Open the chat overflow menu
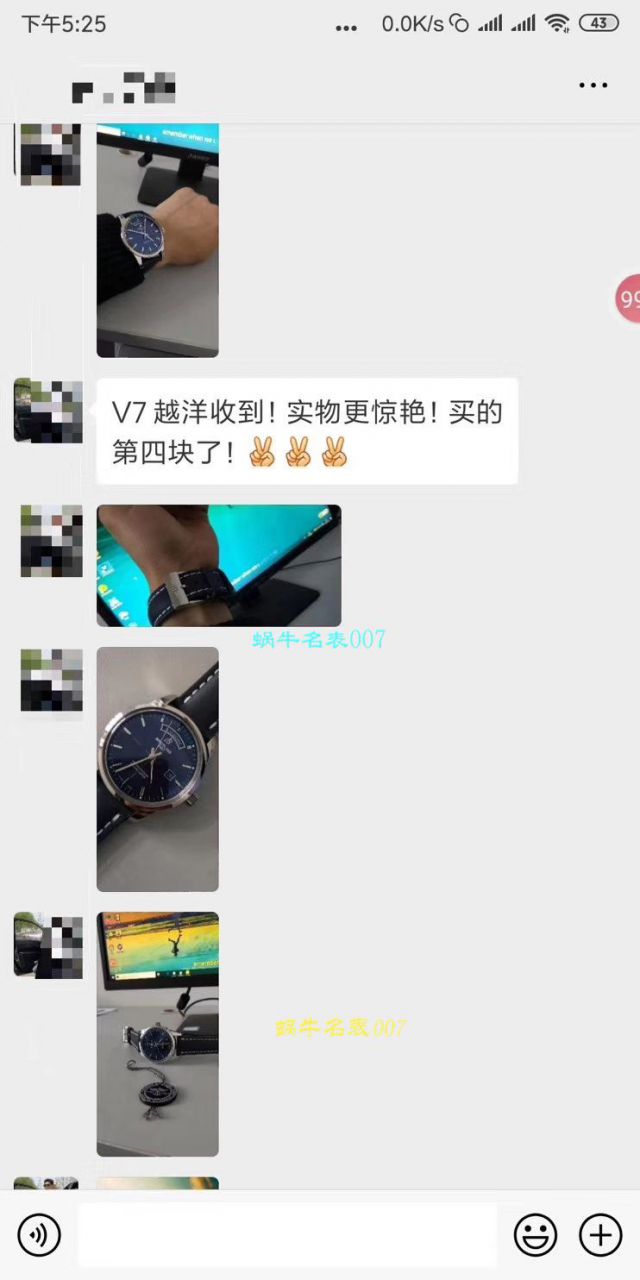The width and height of the screenshot is (640, 1280). 593,86
